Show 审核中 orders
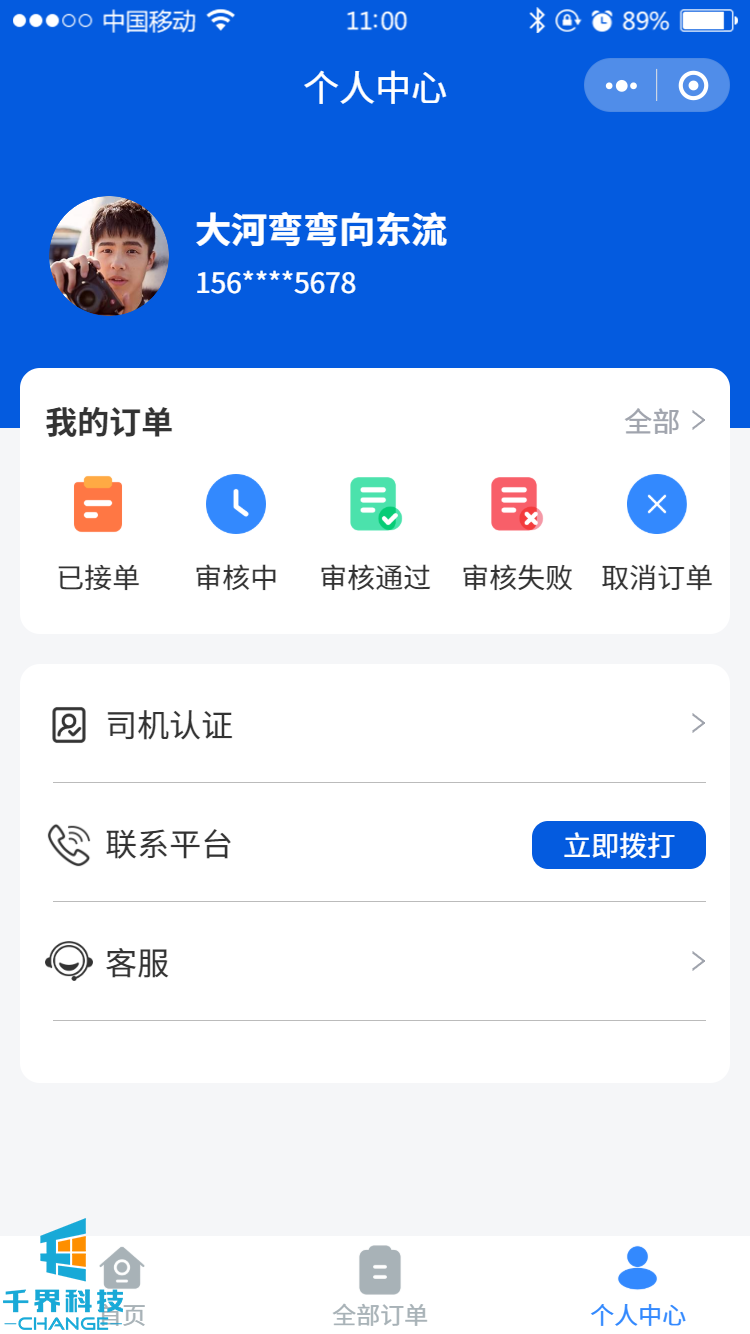 coord(236,532)
